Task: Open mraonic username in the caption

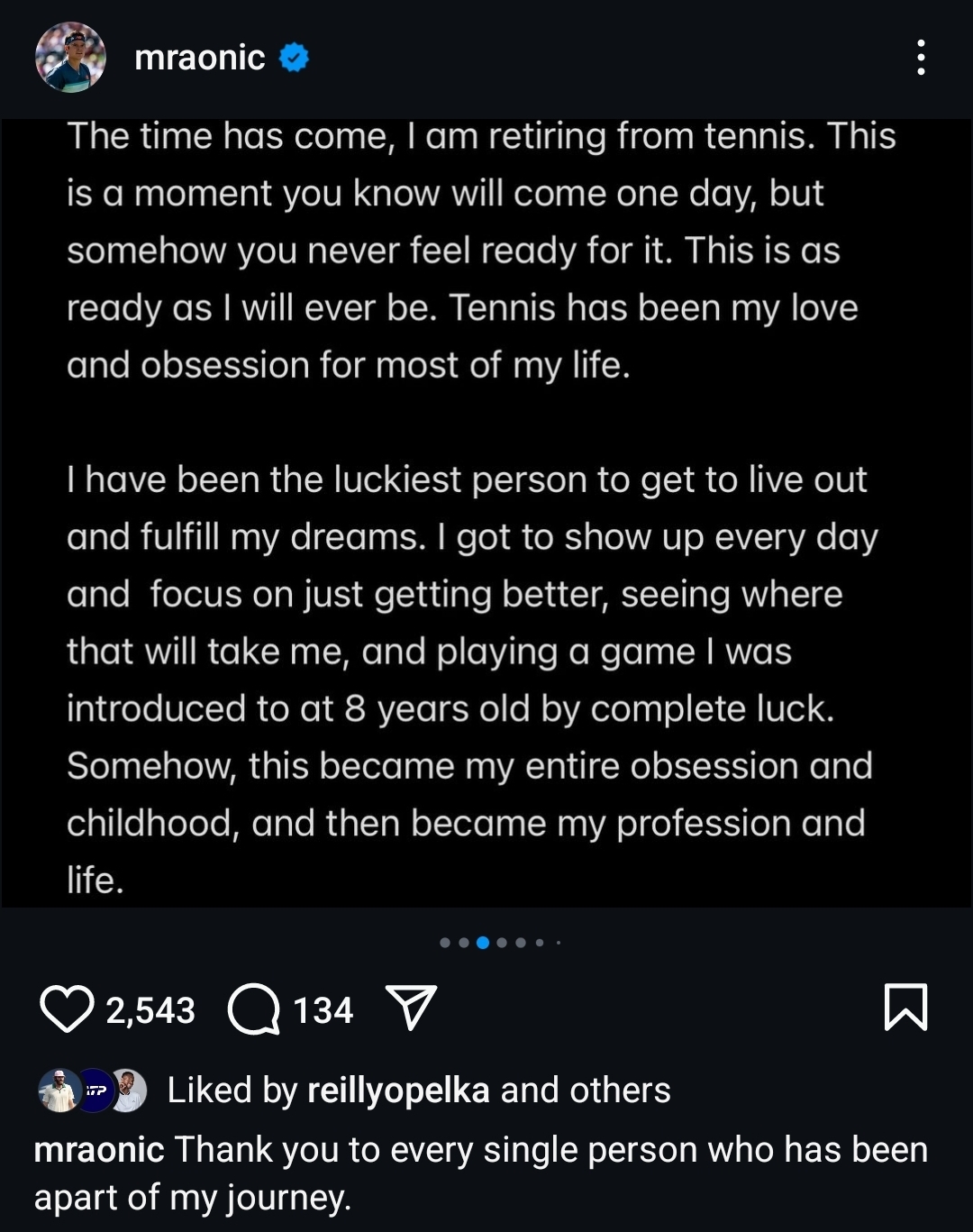Action: coord(99,1150)
